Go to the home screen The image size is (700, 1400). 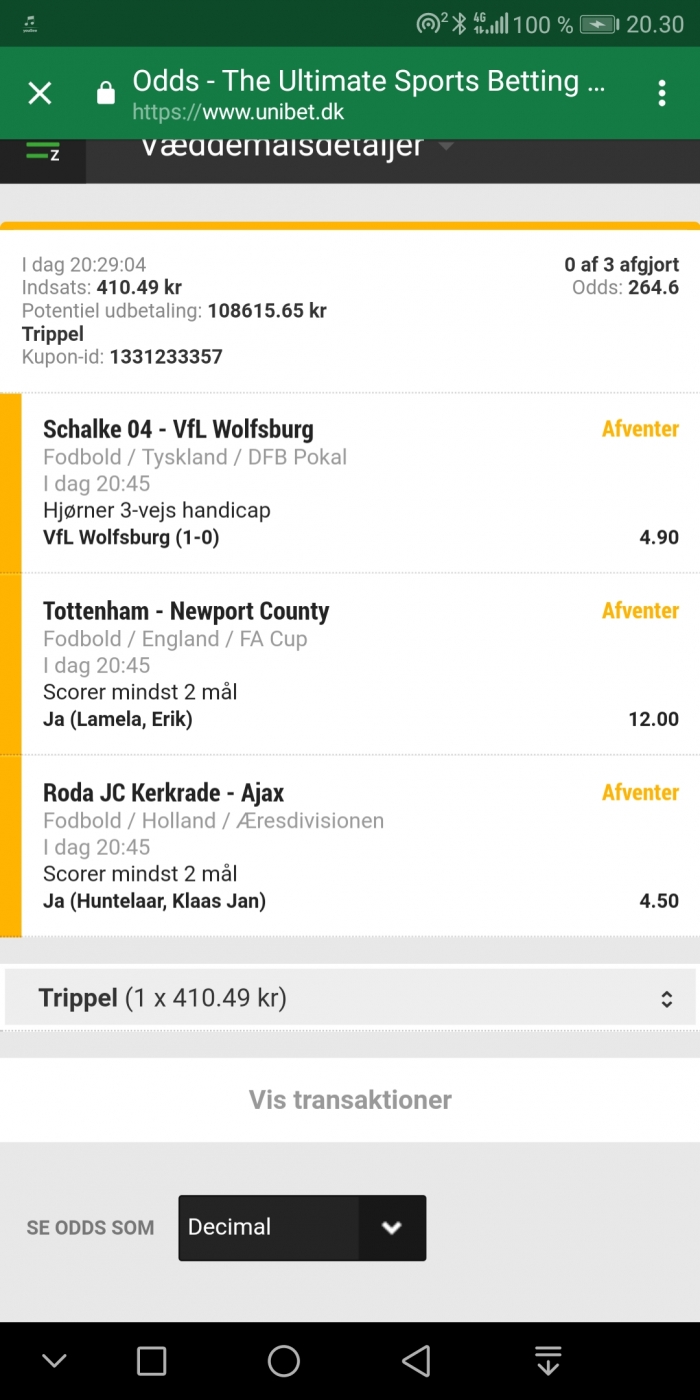click(x=284, y=1361)
